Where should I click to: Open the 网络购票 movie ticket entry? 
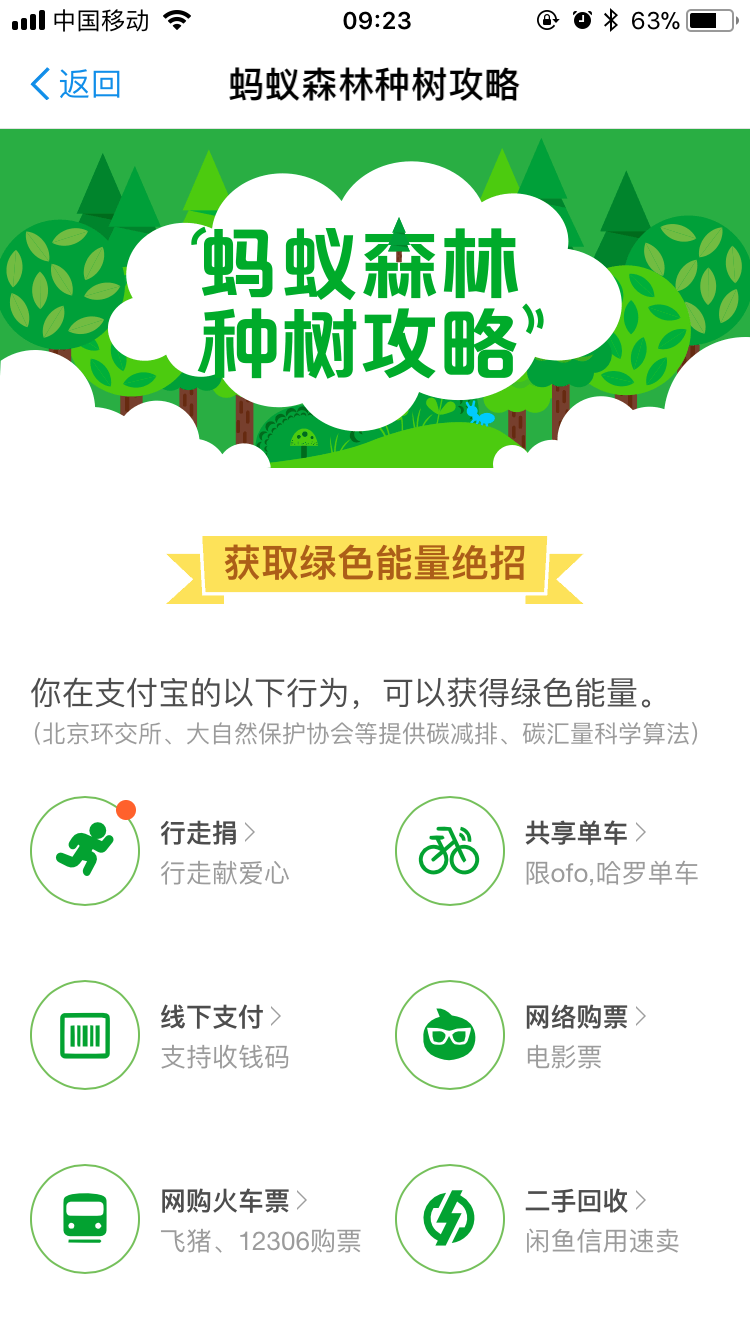(577, 1018)
